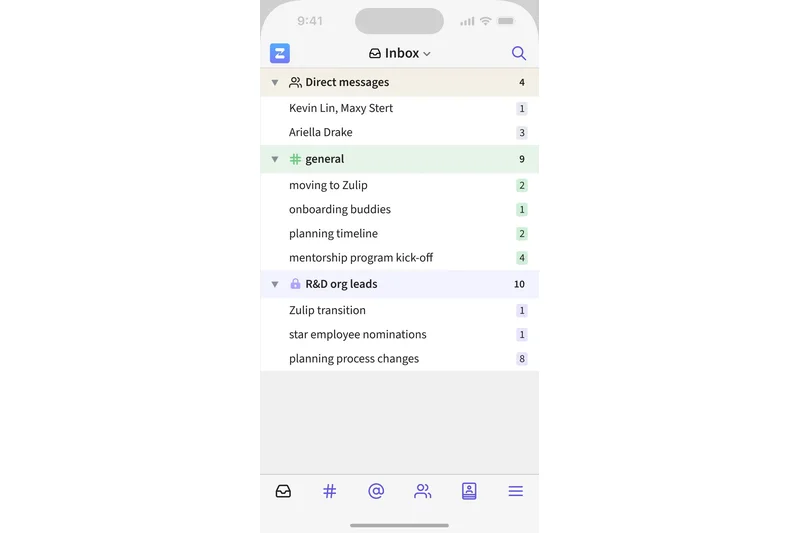This screenshot has height=533, width=800.
Task: Switch to the direct messages people tab
Action: click(x=423, y=491)
